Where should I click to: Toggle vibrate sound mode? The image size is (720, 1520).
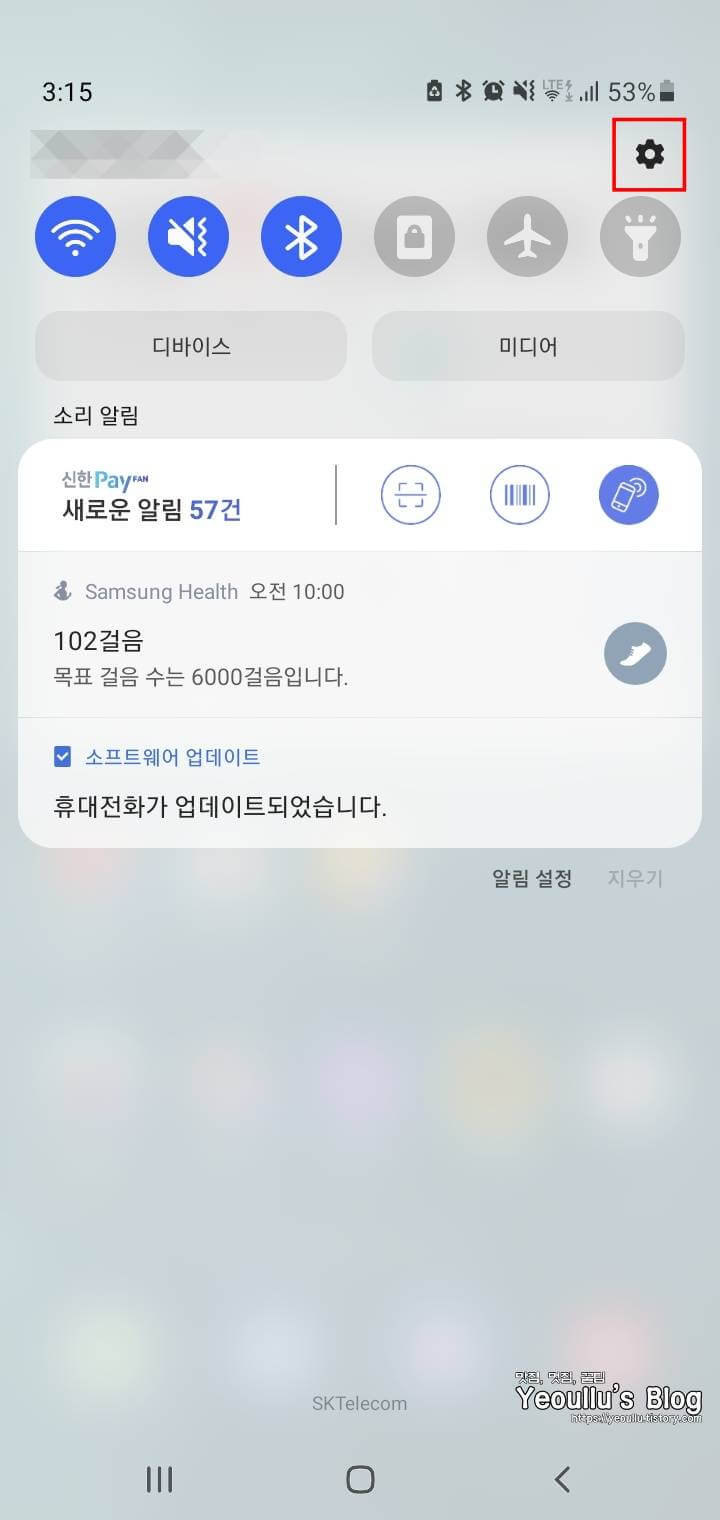pyautogui.click(x=188, y=237)
